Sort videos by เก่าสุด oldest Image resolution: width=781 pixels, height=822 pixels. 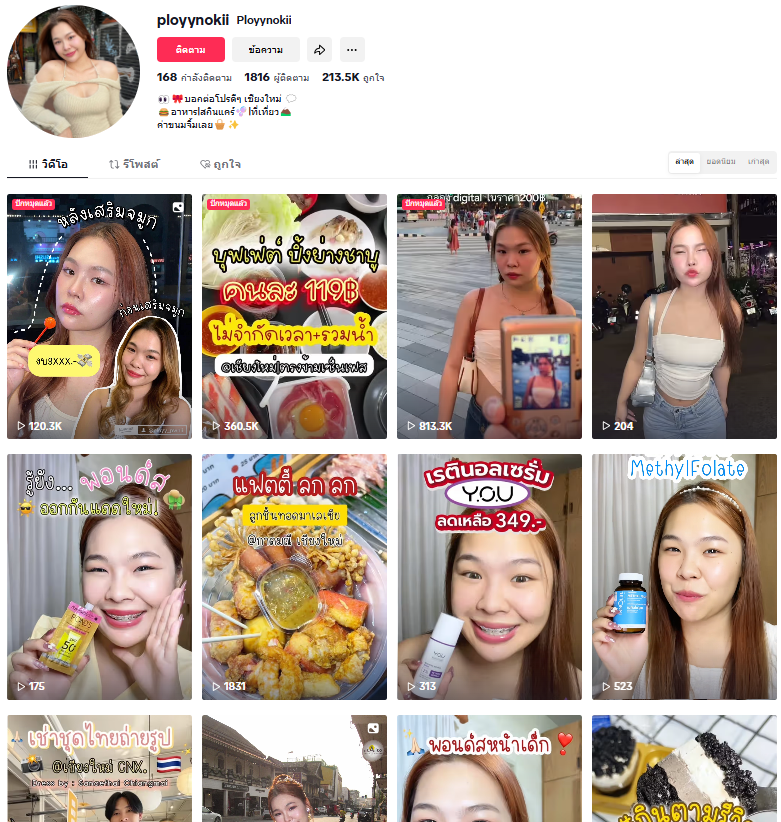[x=759, y=161]
